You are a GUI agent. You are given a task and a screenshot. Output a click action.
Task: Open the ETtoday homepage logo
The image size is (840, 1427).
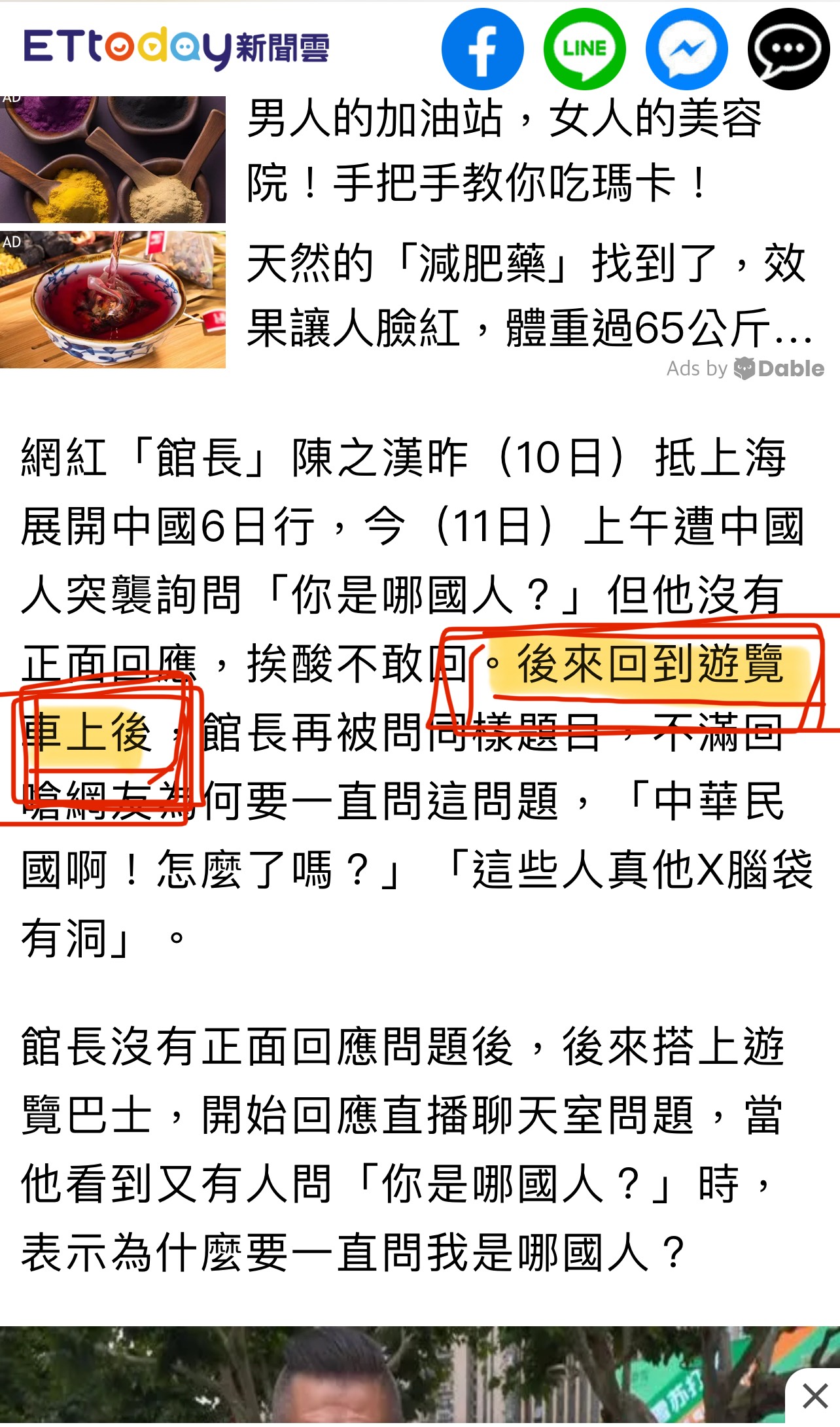pyautogui.click(x=175, y=48)
